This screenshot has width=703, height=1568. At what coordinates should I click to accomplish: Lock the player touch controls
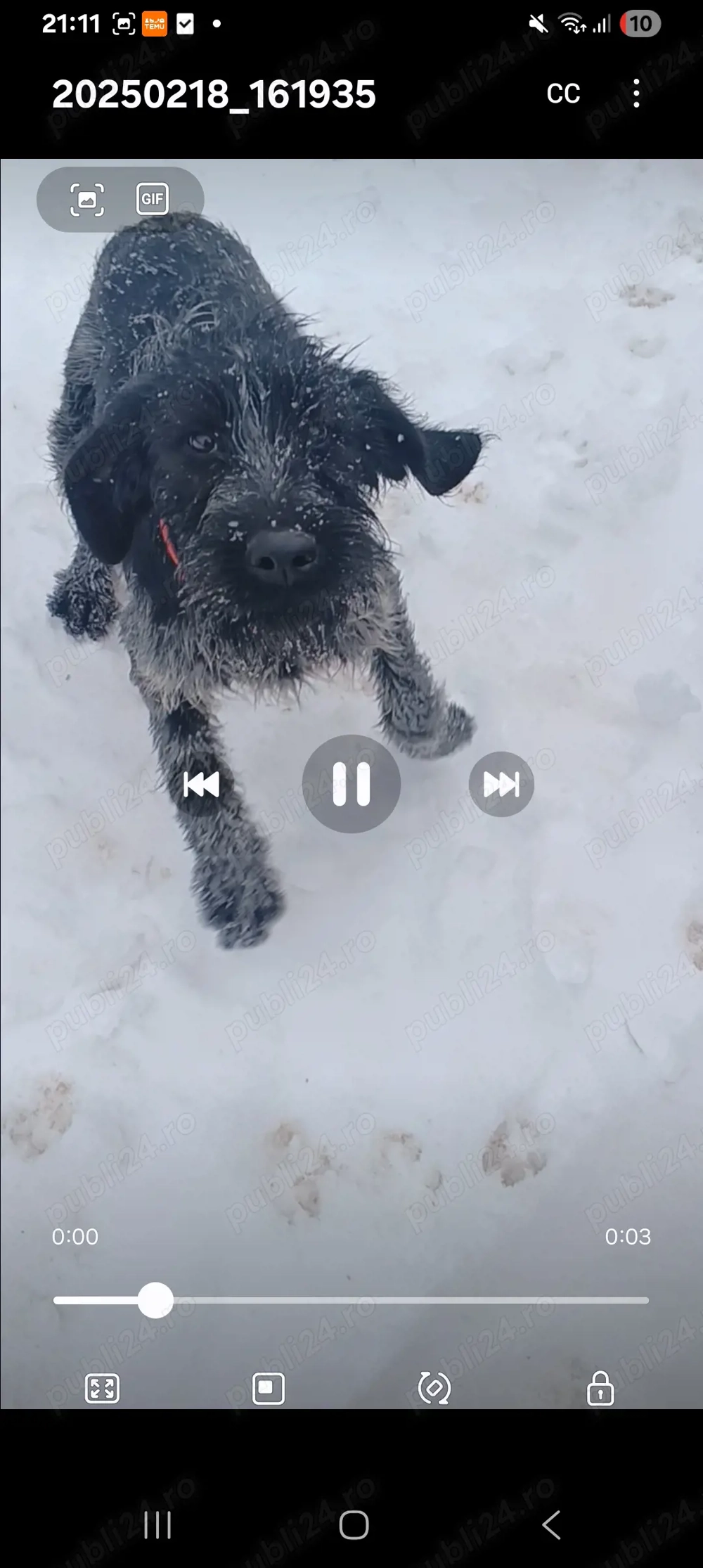pos(600,1389)
